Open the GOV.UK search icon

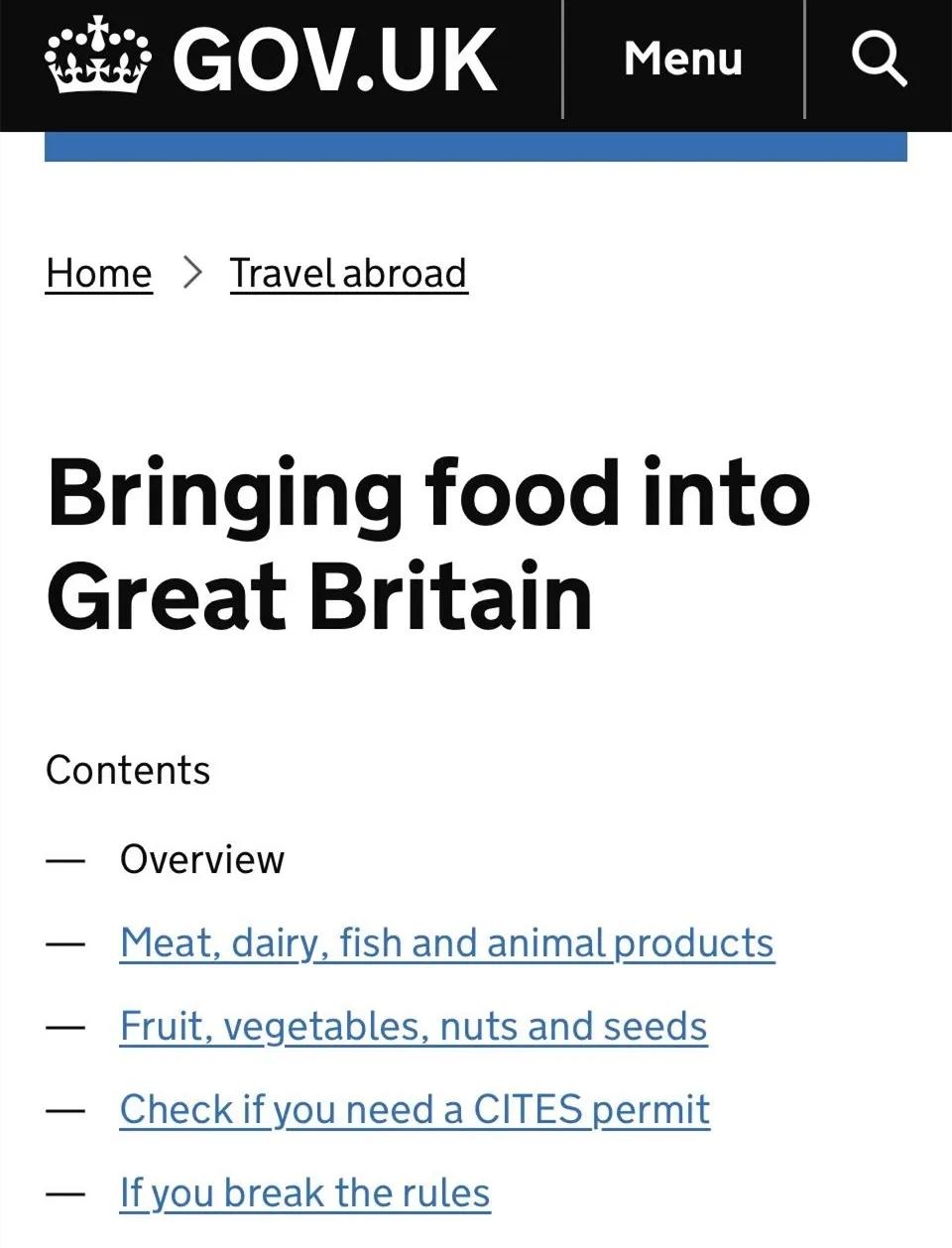pos(879,60)
